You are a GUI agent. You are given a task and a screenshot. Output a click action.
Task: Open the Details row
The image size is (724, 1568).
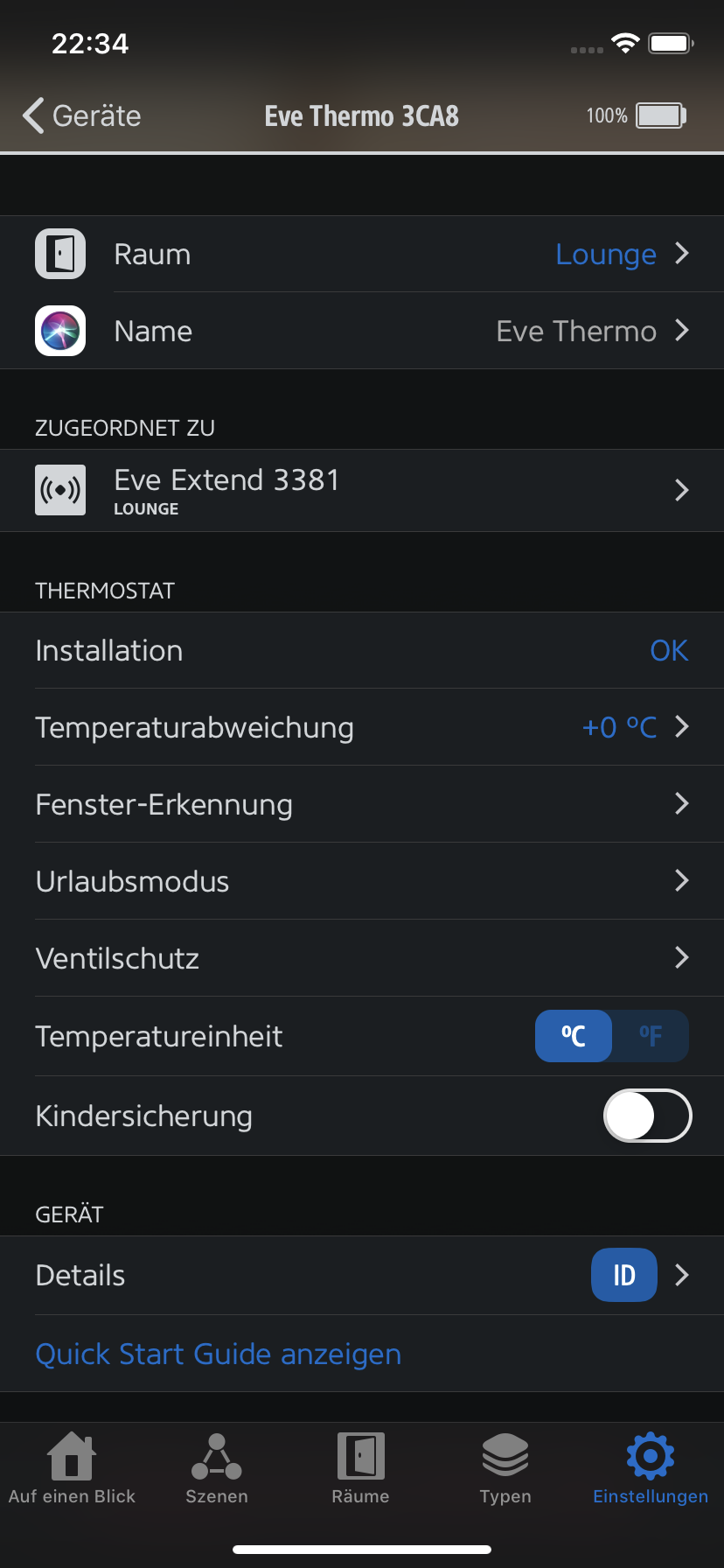pos(362,1275)
